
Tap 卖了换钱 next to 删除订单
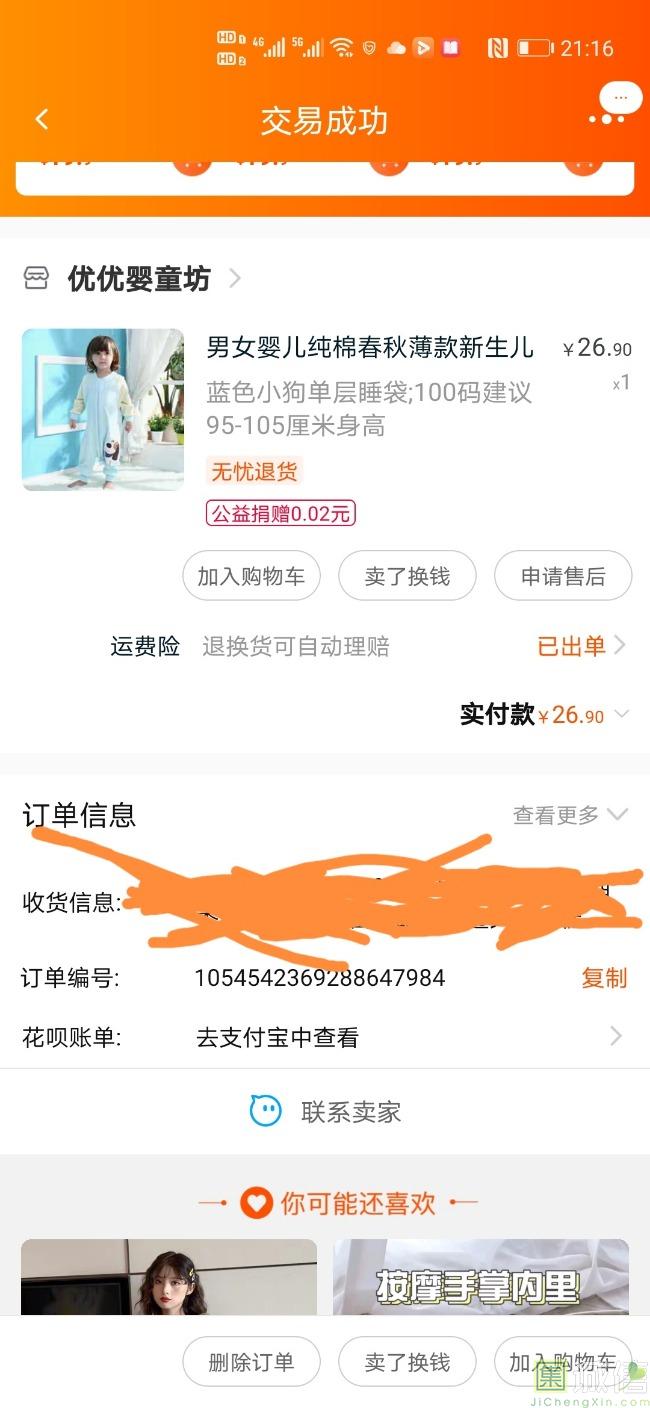point(407,1362)
